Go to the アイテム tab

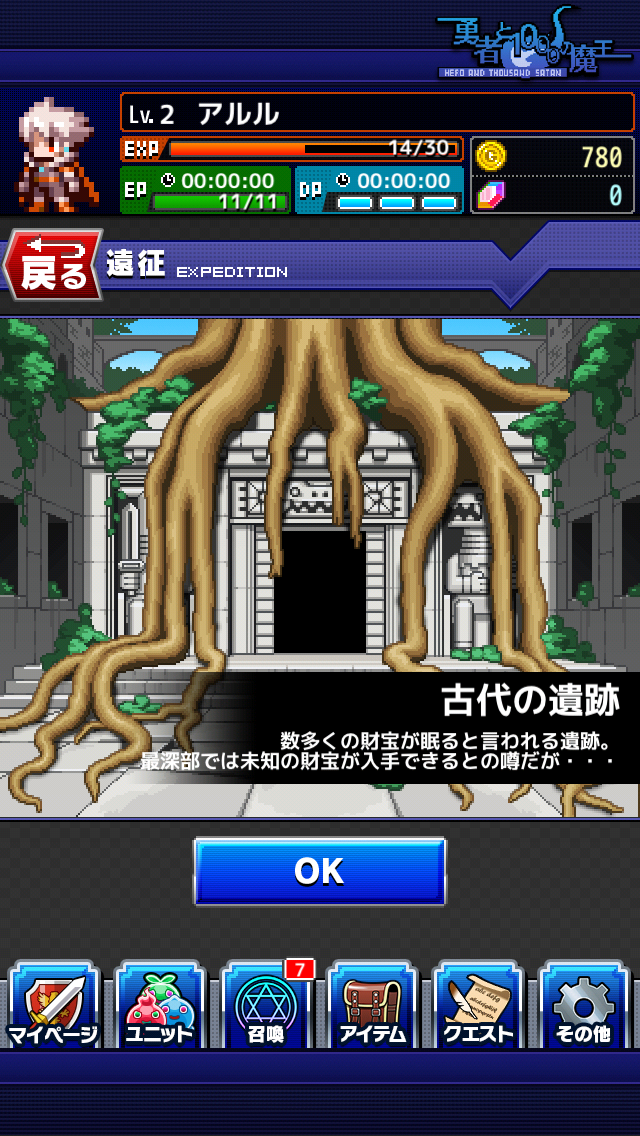(x=372, y=1006)
